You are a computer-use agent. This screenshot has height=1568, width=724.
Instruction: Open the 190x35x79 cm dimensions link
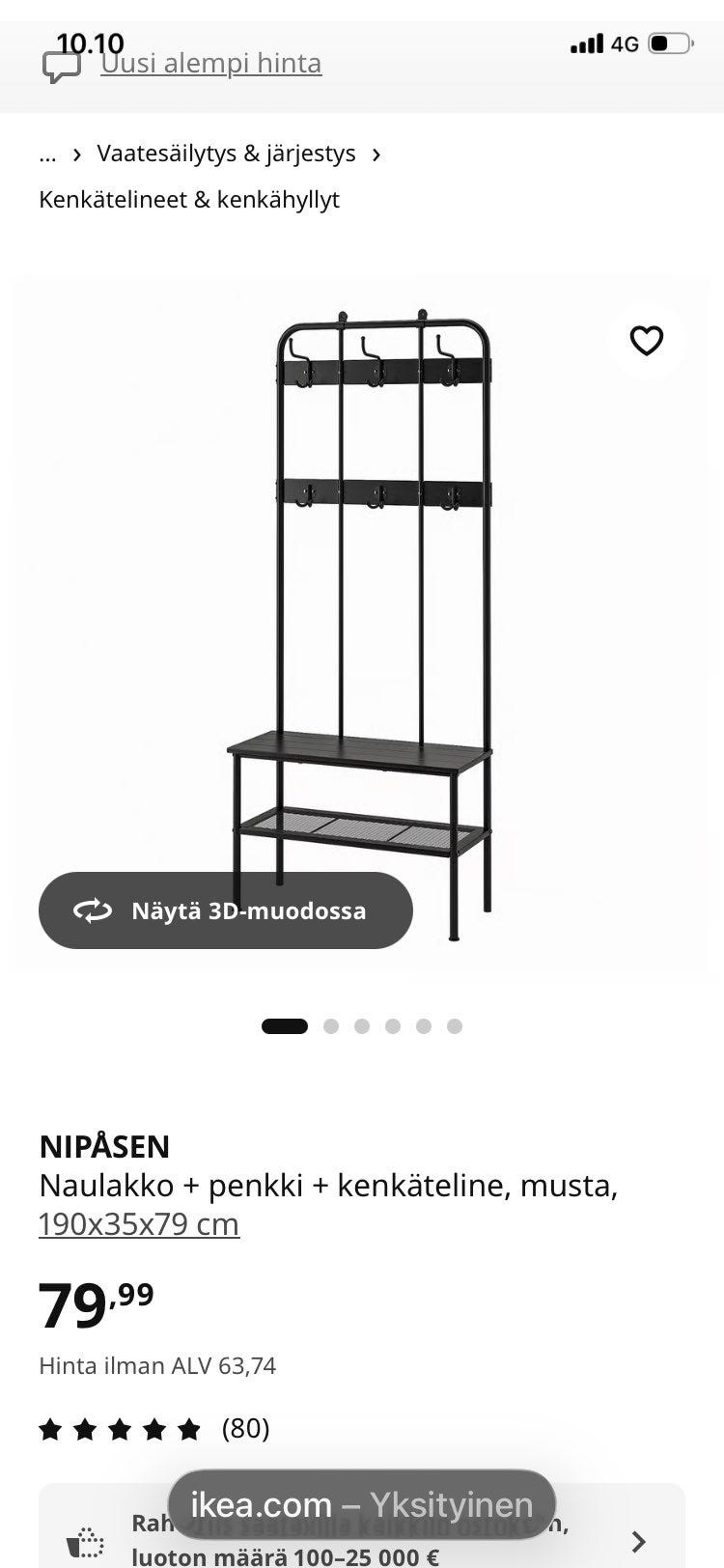139,1224
